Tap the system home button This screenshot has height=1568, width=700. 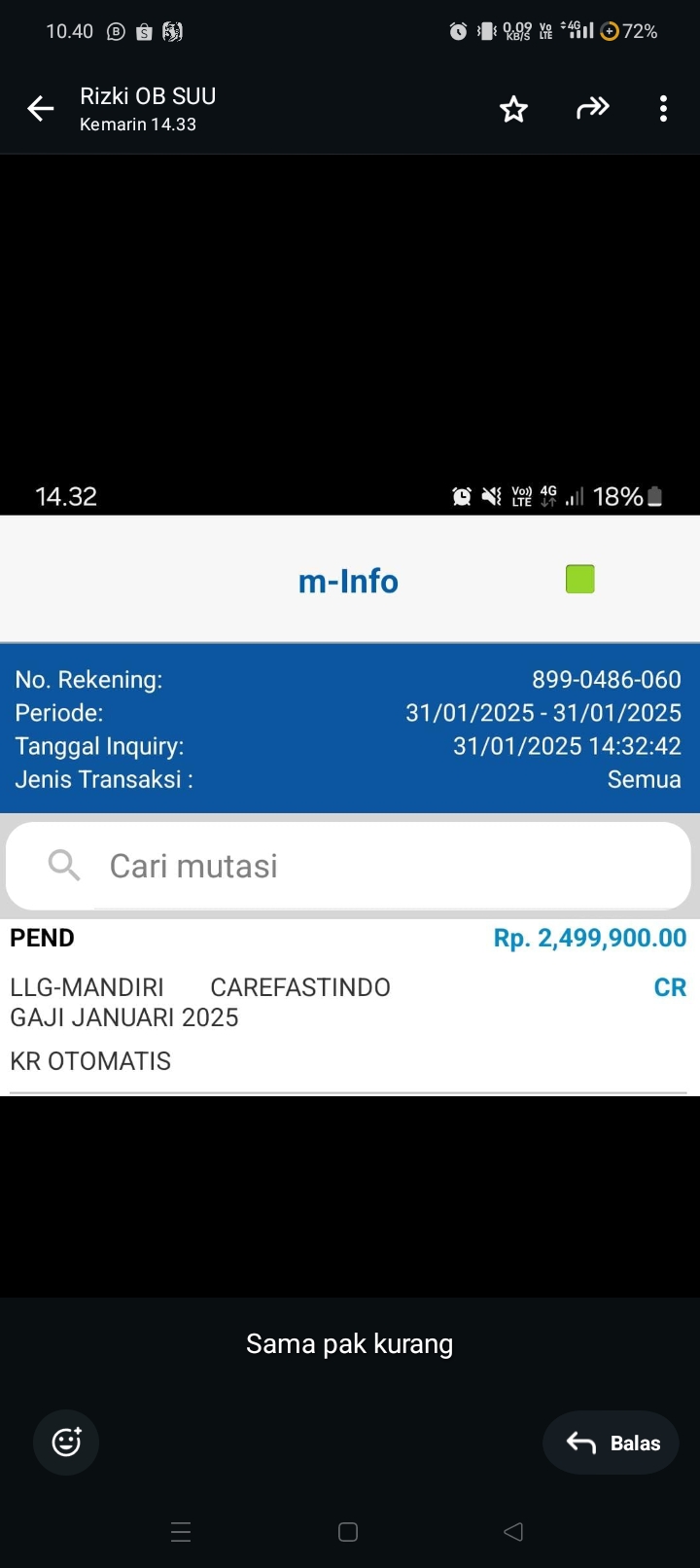click(x=348, y=1532)
